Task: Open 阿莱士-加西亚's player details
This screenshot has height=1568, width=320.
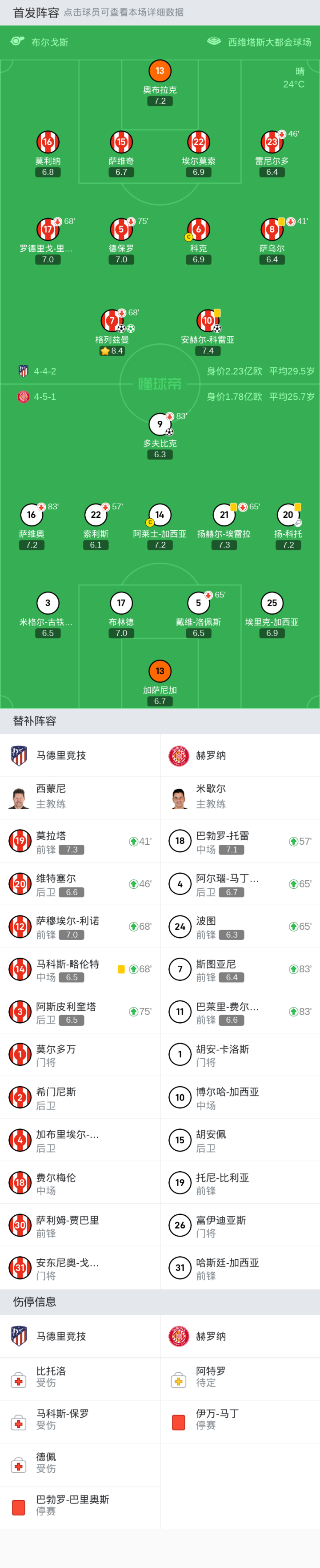Action: [x=160, y=515]
